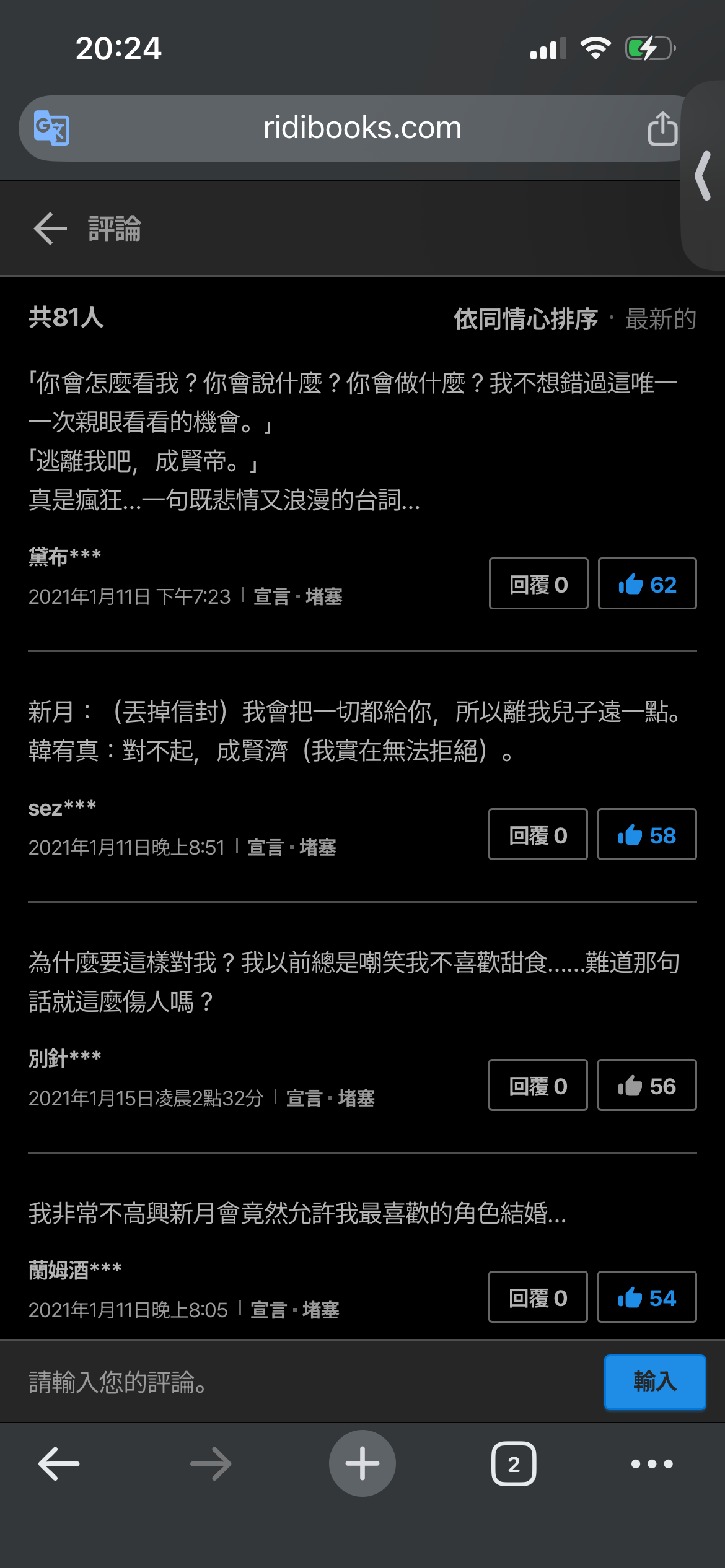Go back from the 評論 page
The width and height of the screenshot is (725, 1568).
(50, 229)
